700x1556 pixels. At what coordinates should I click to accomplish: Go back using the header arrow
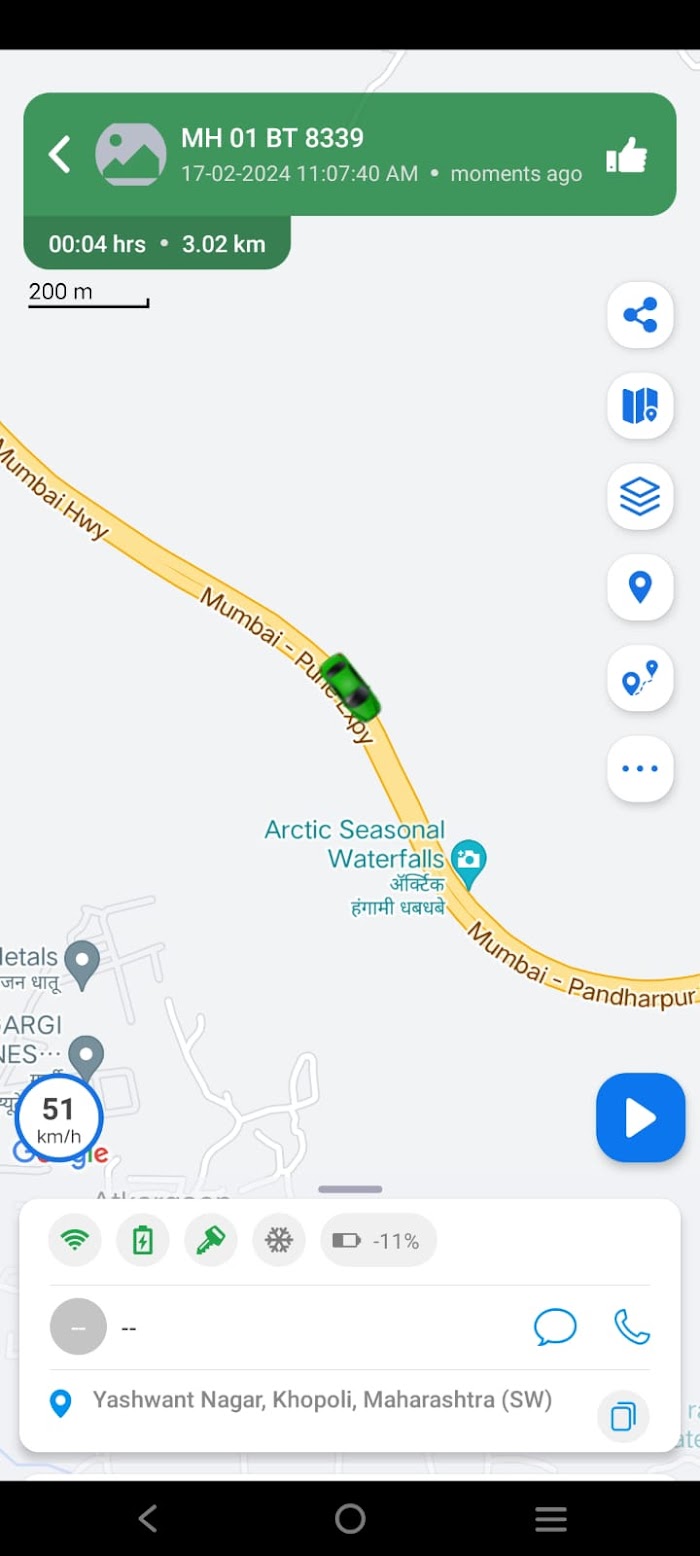pos(60,155)
